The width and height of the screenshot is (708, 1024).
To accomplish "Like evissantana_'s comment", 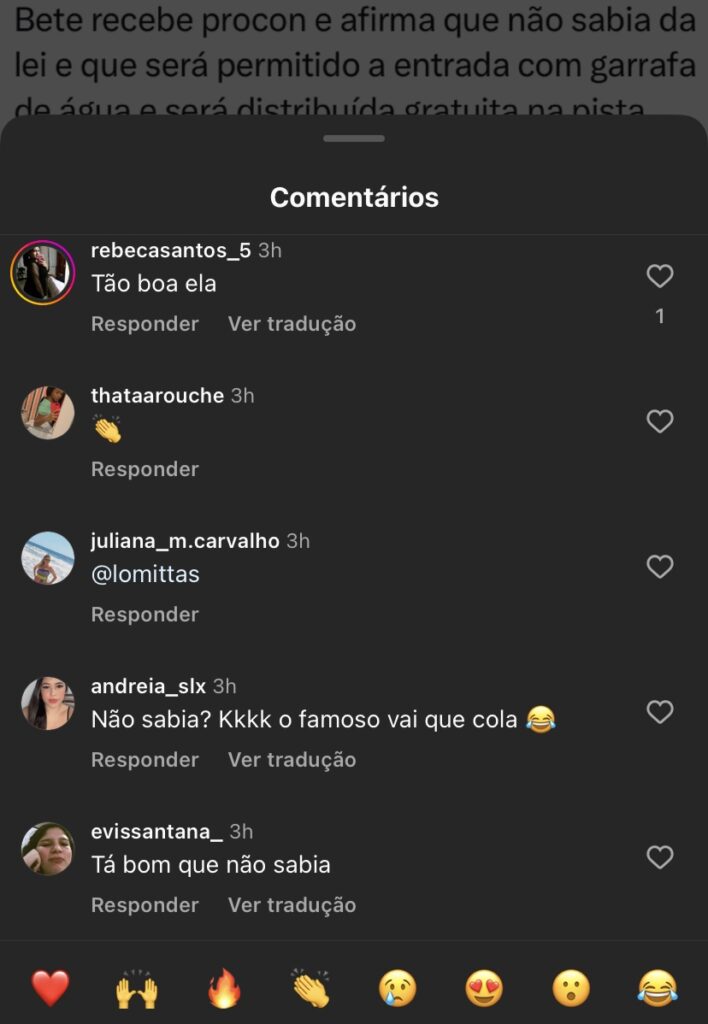I will tap(659, 857).
